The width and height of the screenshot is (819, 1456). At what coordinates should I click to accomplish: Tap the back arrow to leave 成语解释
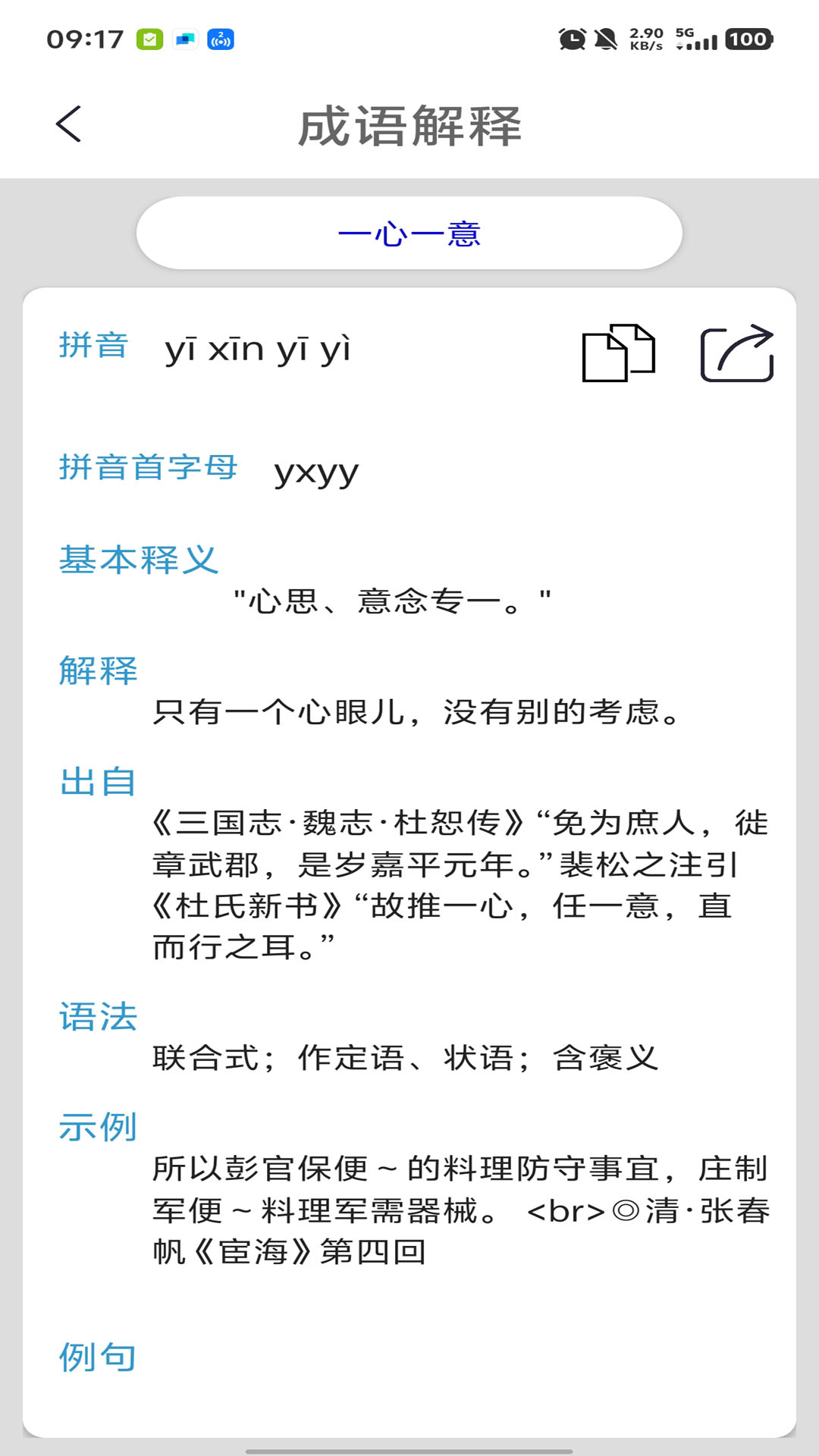pos(68,124)
